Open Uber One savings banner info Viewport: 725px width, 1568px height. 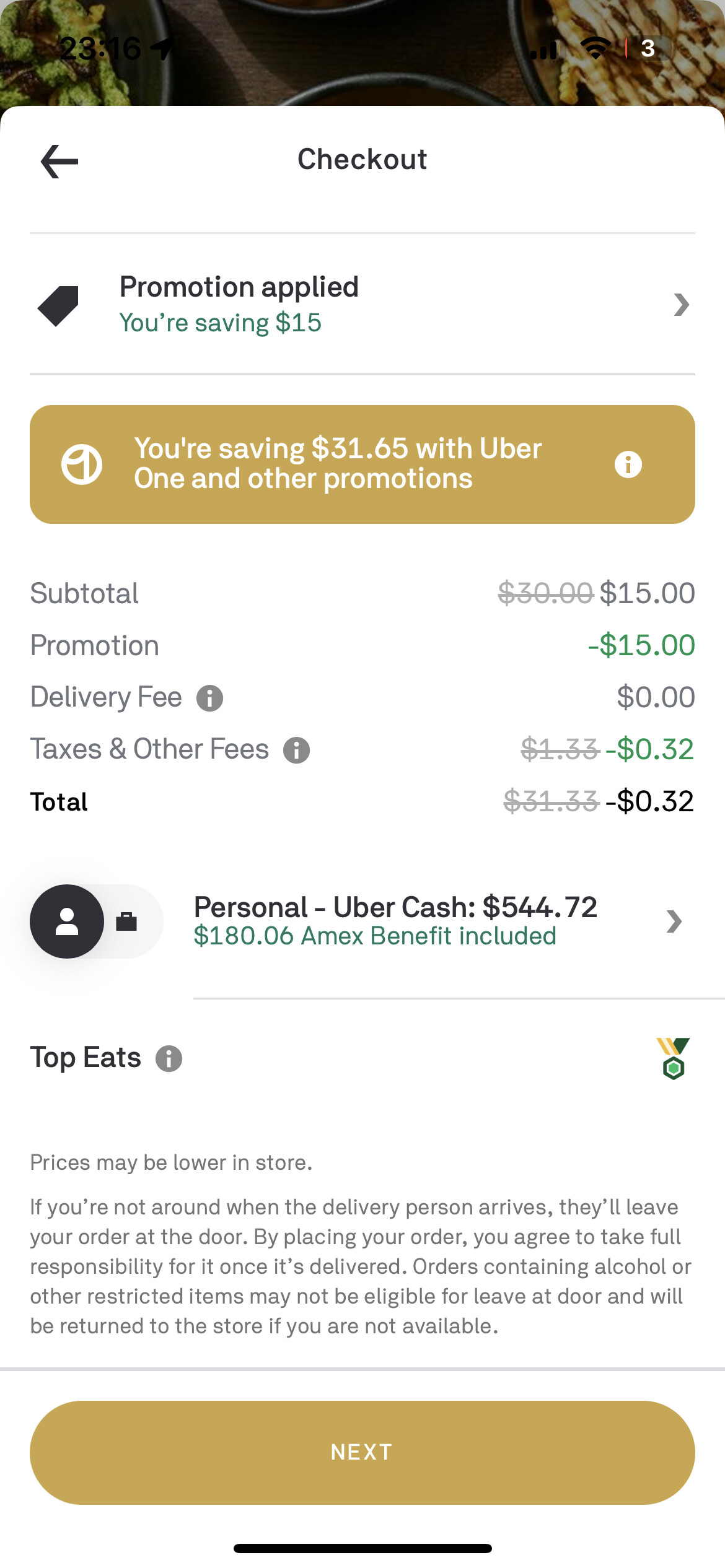pyautogui.click(x=628, y=464)
